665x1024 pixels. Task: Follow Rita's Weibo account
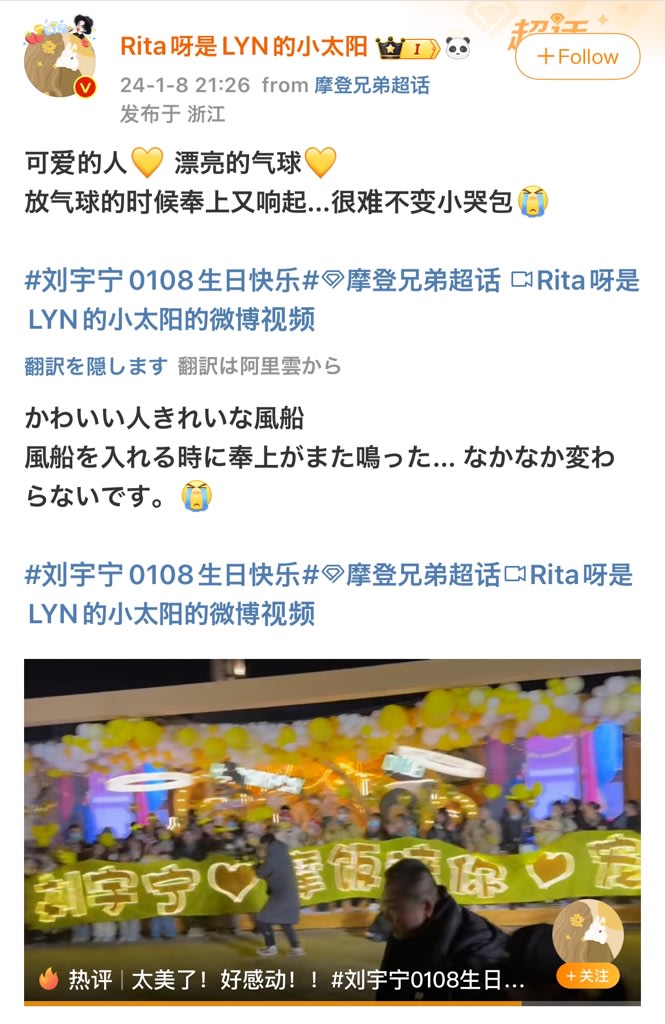click(x=577, y=57)
